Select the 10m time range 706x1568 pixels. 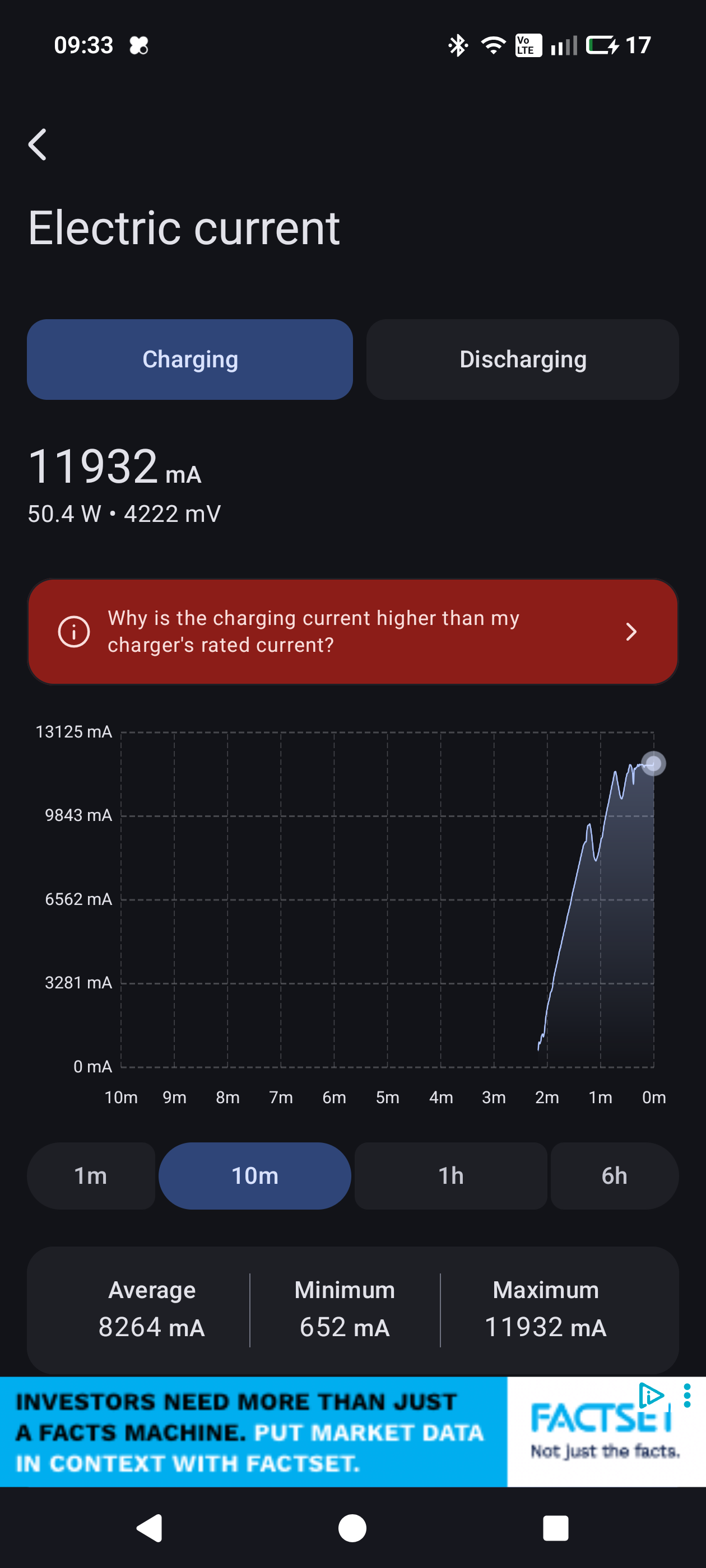[254, 1175]
